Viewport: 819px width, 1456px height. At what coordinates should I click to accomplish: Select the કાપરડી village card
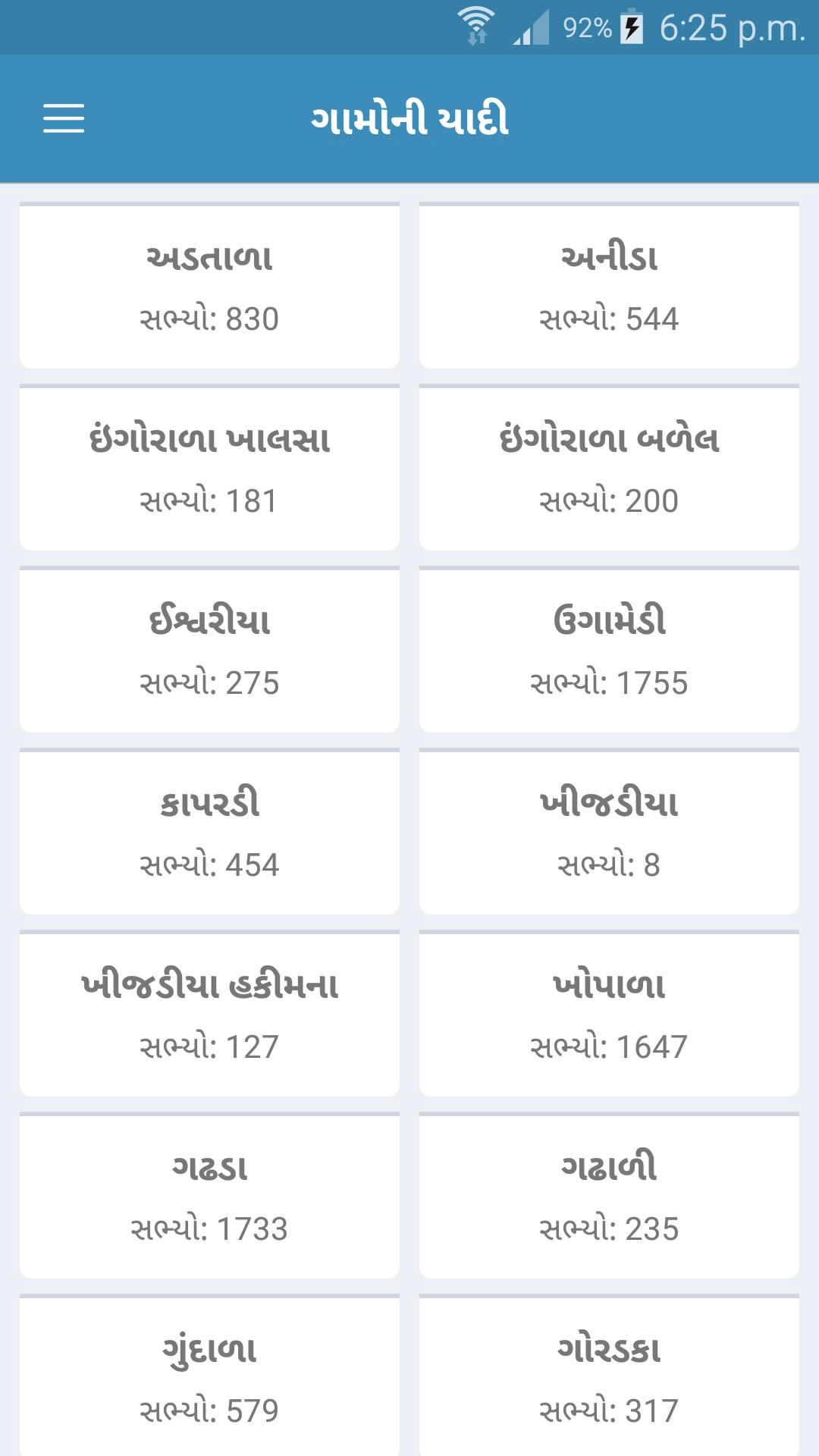click(x=209, y=833)
